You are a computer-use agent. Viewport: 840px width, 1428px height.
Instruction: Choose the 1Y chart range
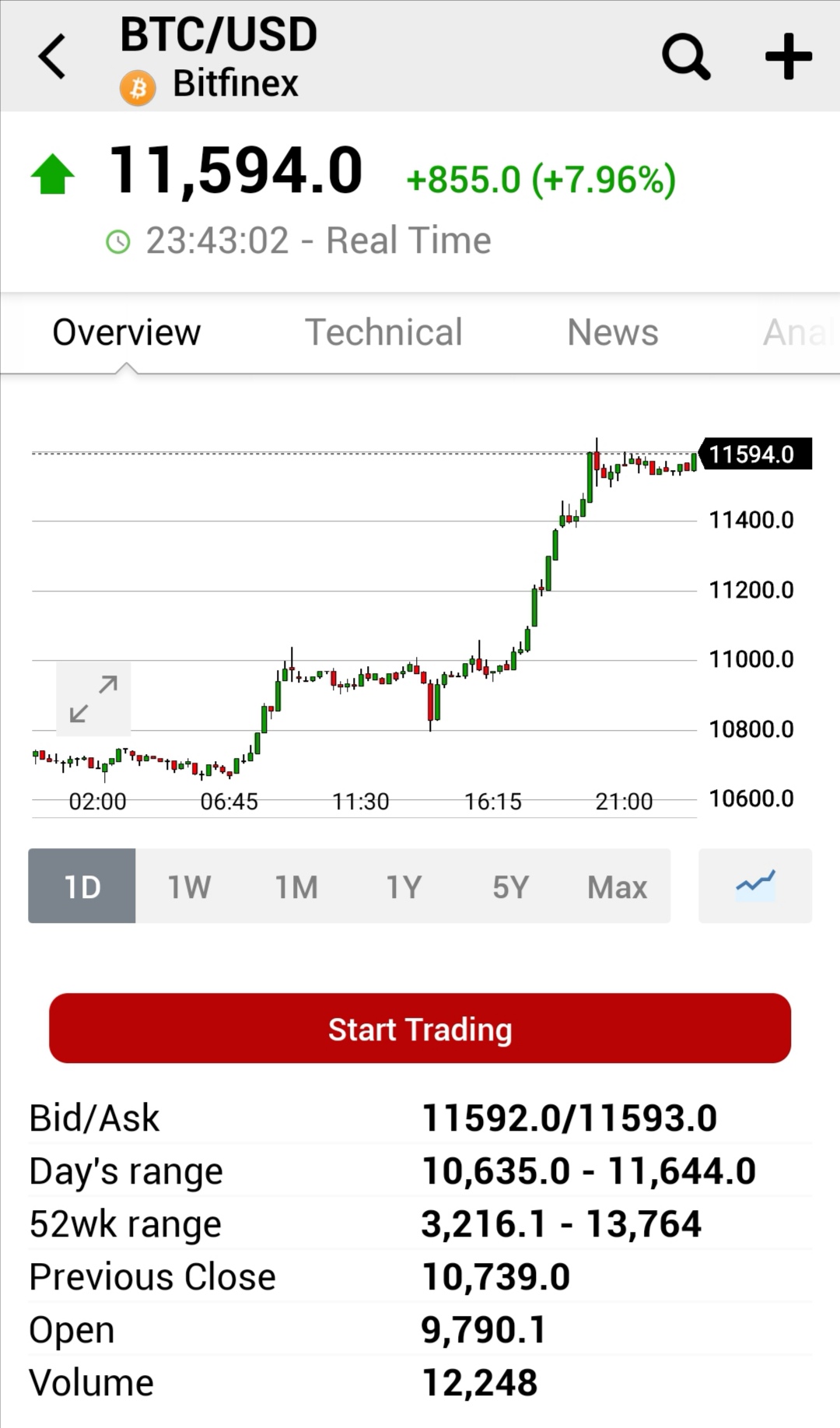click(404, 886)
